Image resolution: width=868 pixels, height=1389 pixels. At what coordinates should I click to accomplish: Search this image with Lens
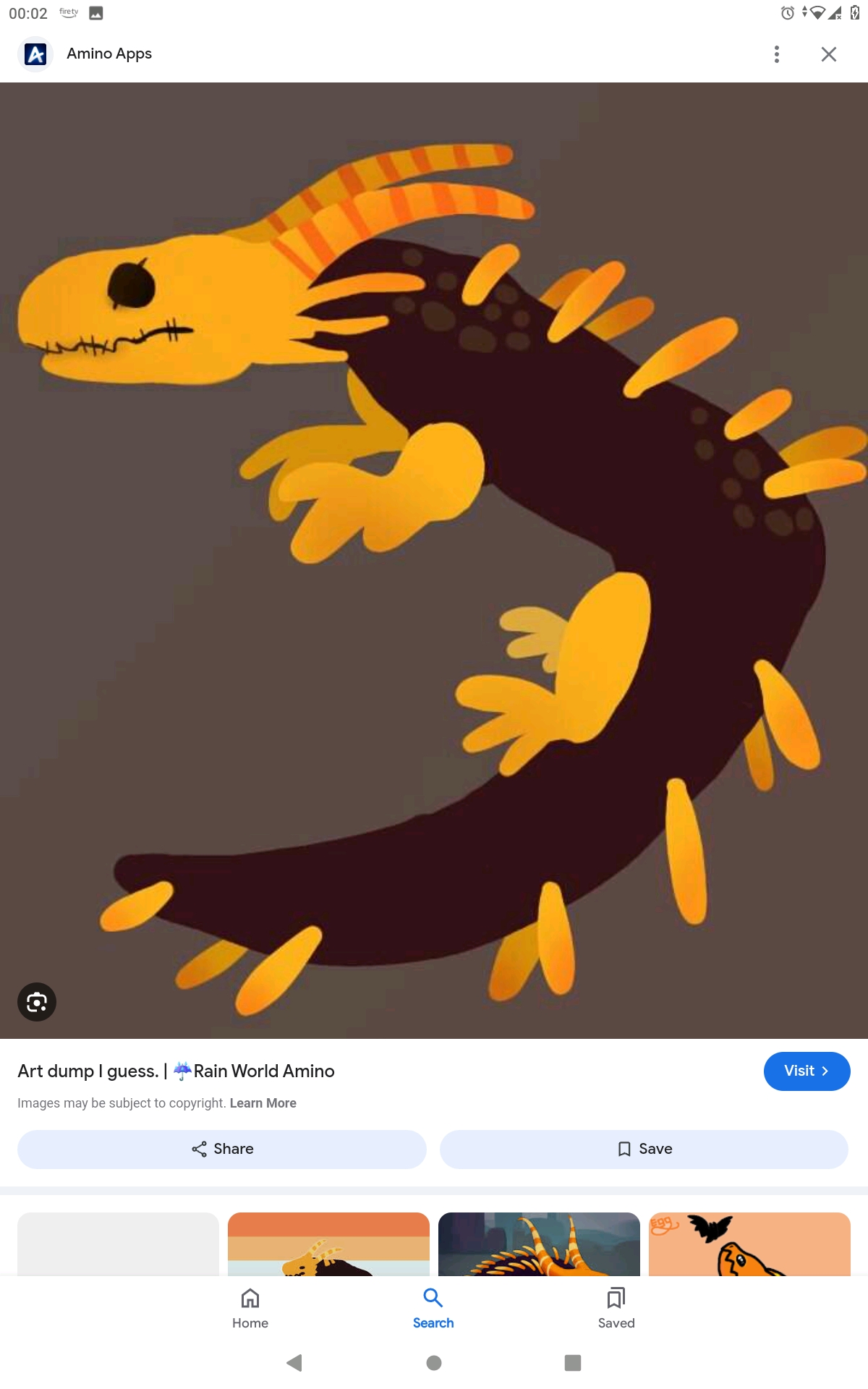point(37,1002)
